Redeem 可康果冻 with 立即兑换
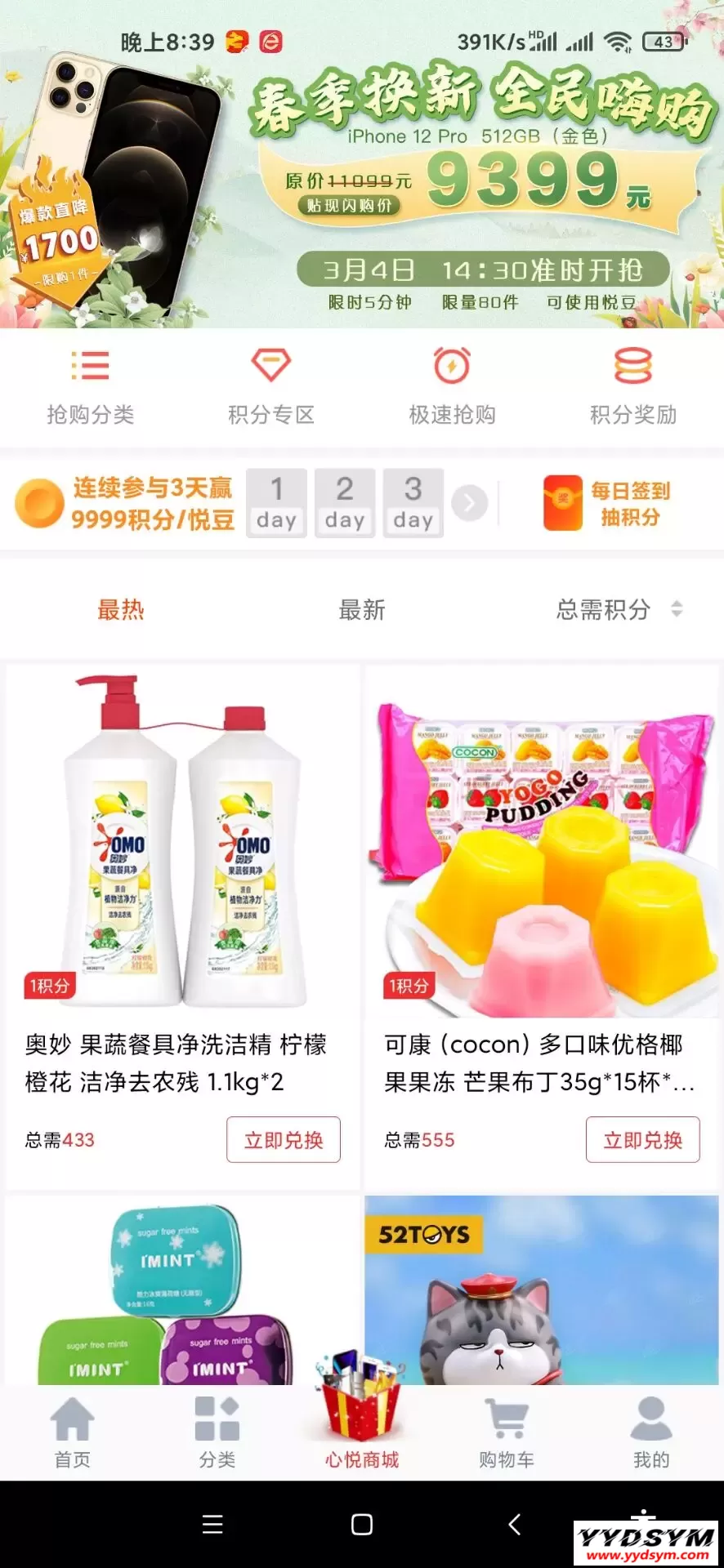724x1568 pixels. (x=643, y=1139)
